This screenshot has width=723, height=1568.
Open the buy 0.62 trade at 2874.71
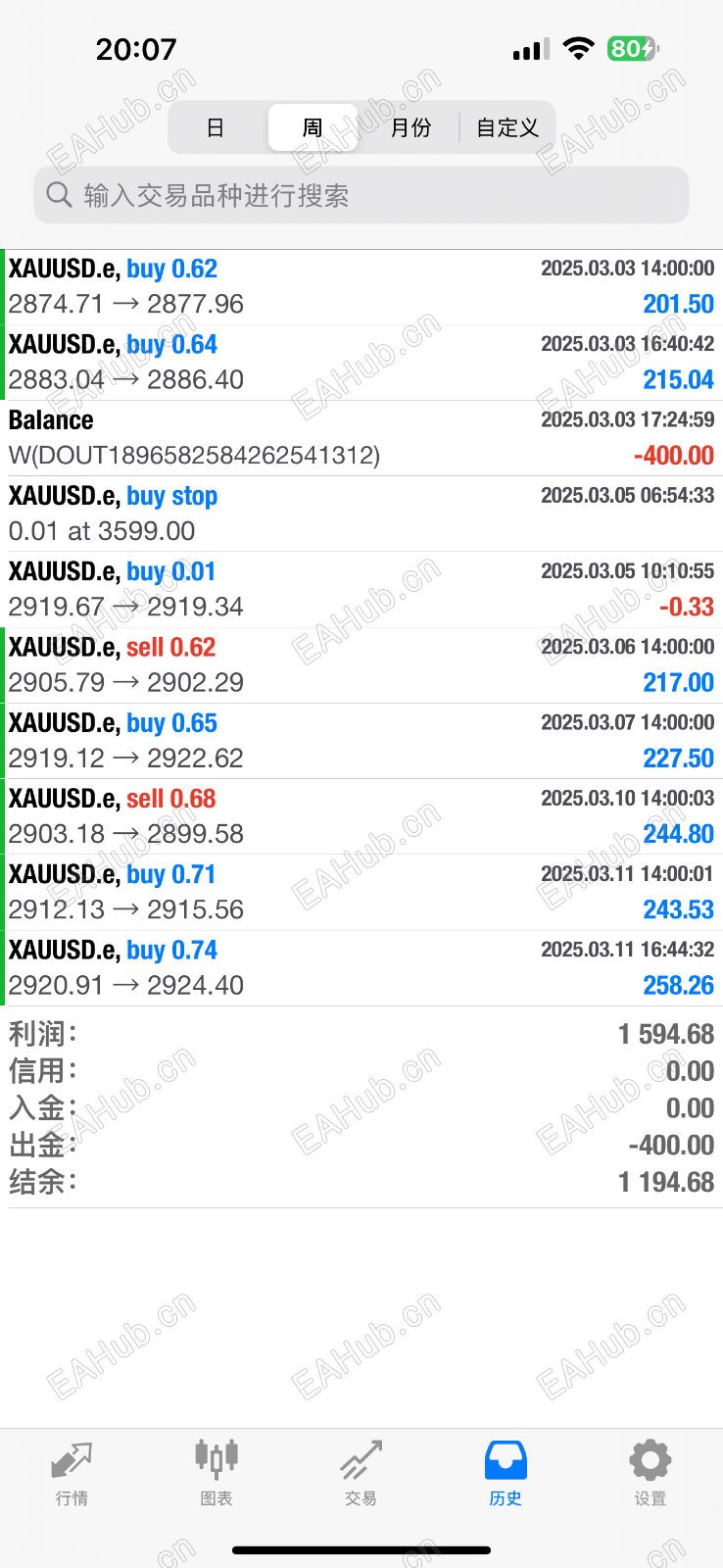click(361, 286)
